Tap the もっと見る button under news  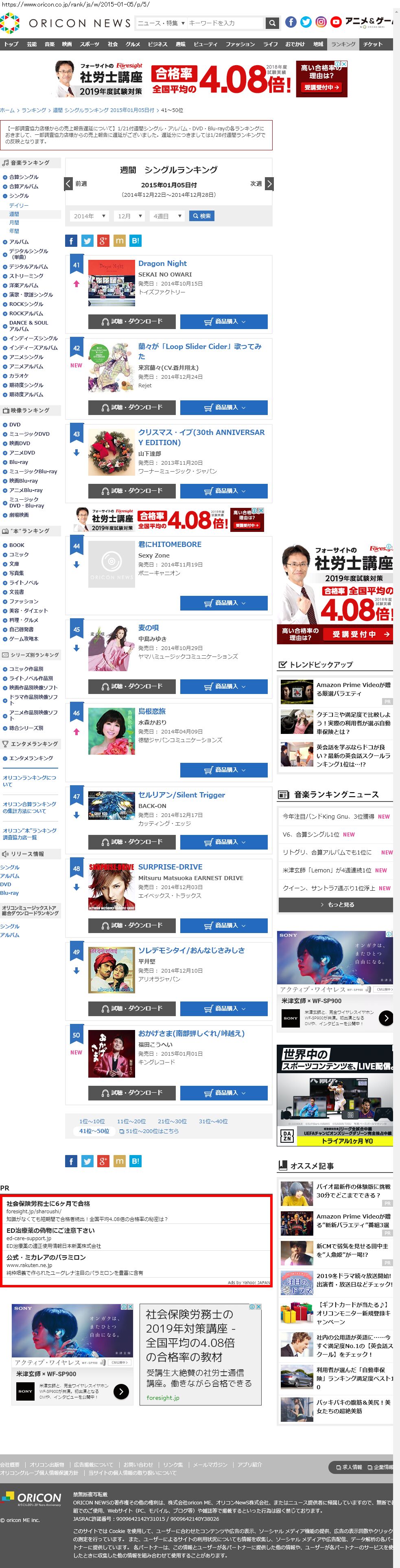coord(337,905)
